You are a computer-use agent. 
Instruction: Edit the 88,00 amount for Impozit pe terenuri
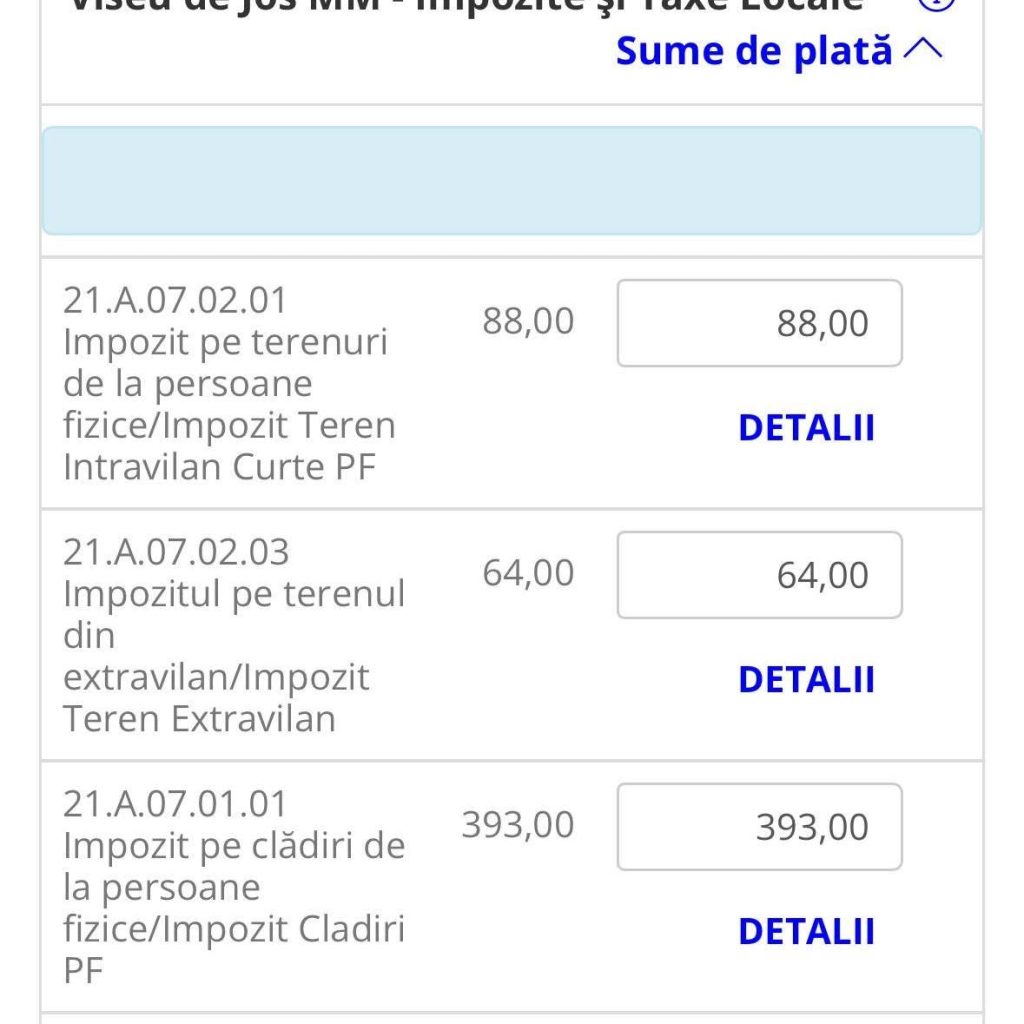[x=759, y=323]
